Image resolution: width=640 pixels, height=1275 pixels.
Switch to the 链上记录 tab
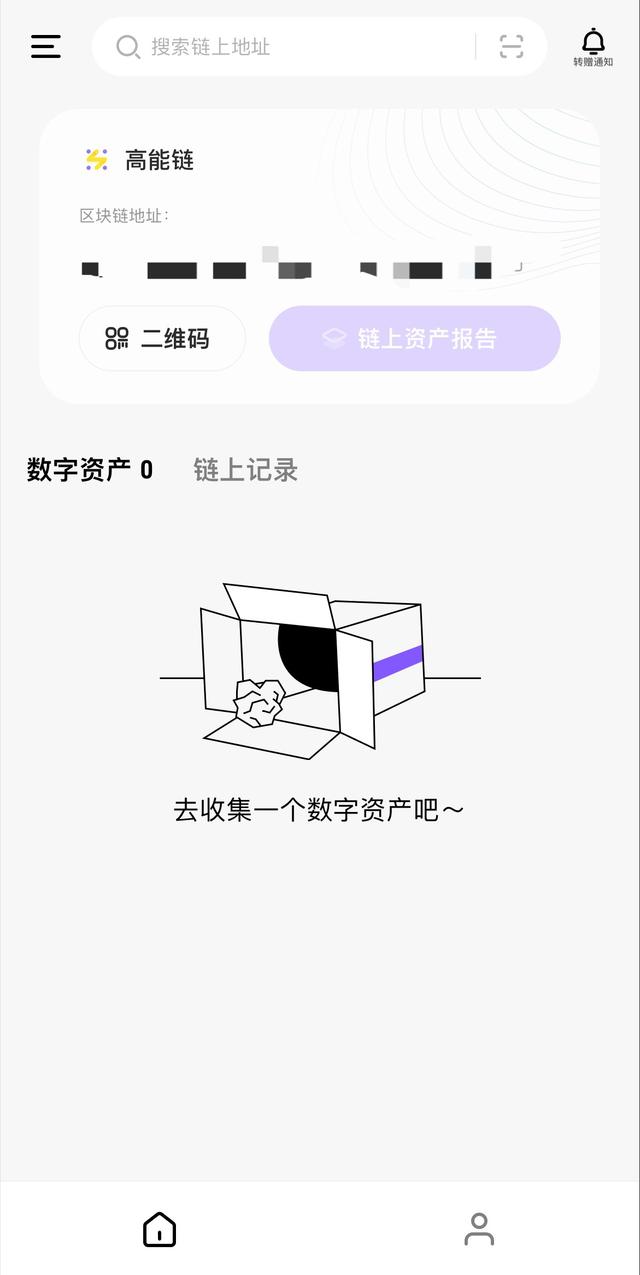click(x=245, y=470)
